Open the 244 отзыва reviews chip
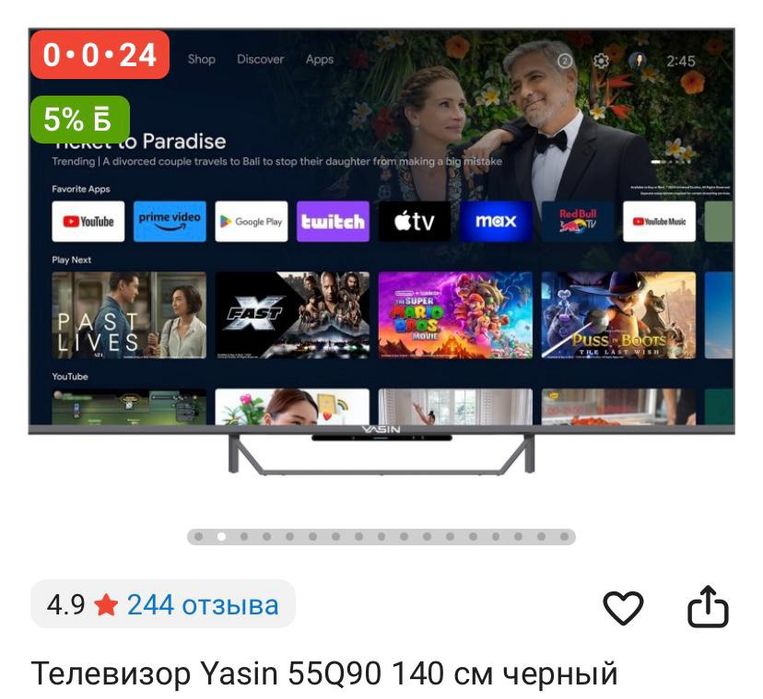The width and height of the screenshot is (763, 699). click(x=163, y=605)
